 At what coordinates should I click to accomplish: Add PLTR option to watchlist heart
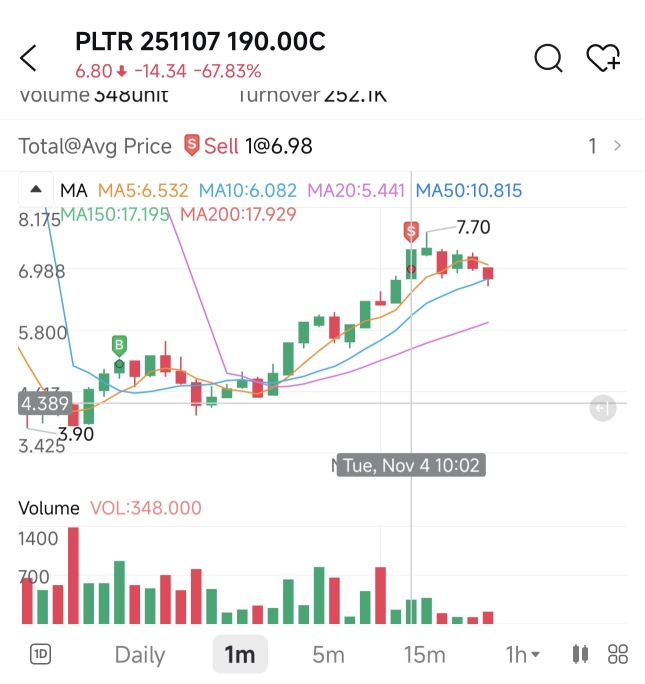point(604,58)
